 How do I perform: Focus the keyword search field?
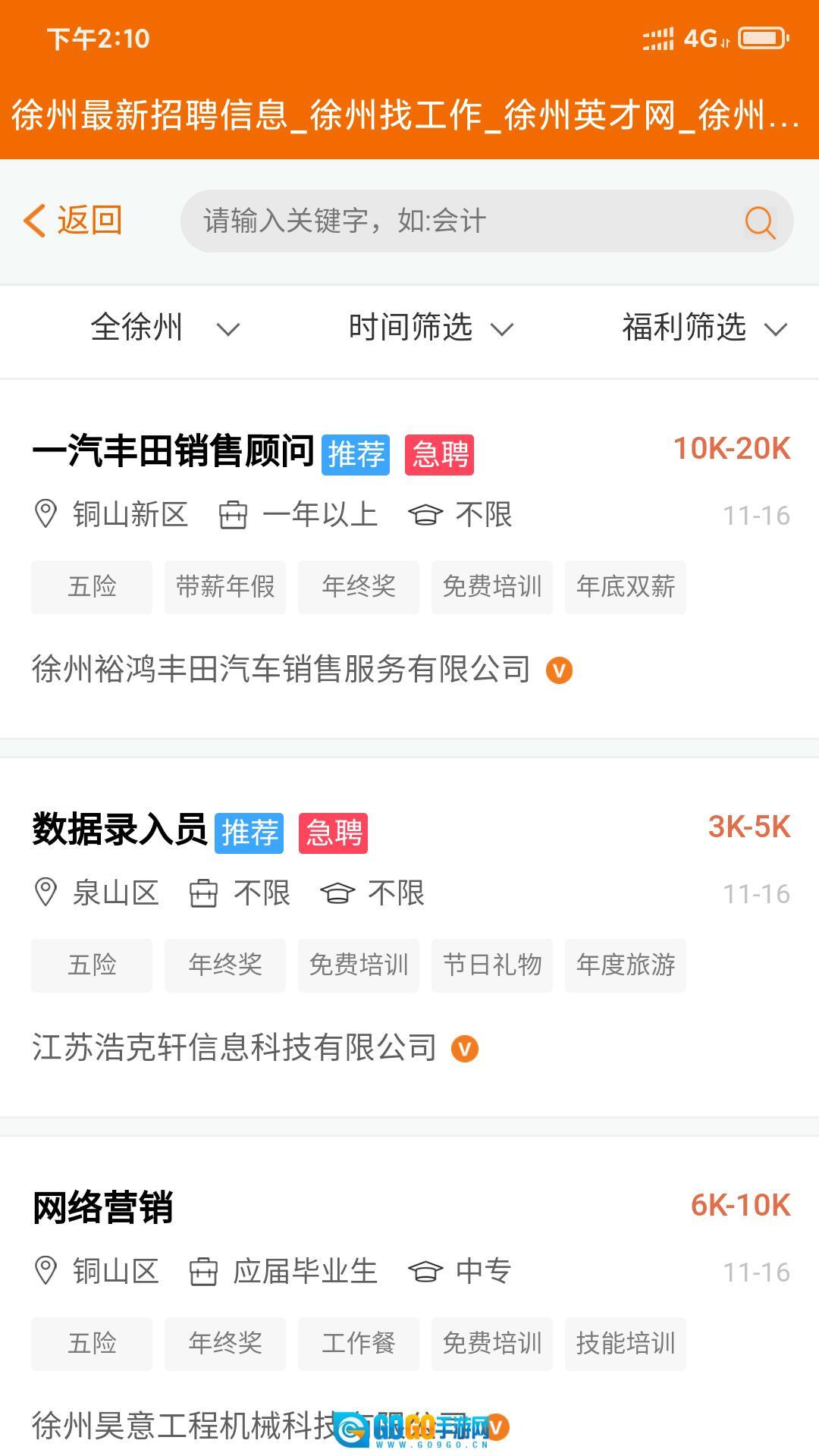455,221
